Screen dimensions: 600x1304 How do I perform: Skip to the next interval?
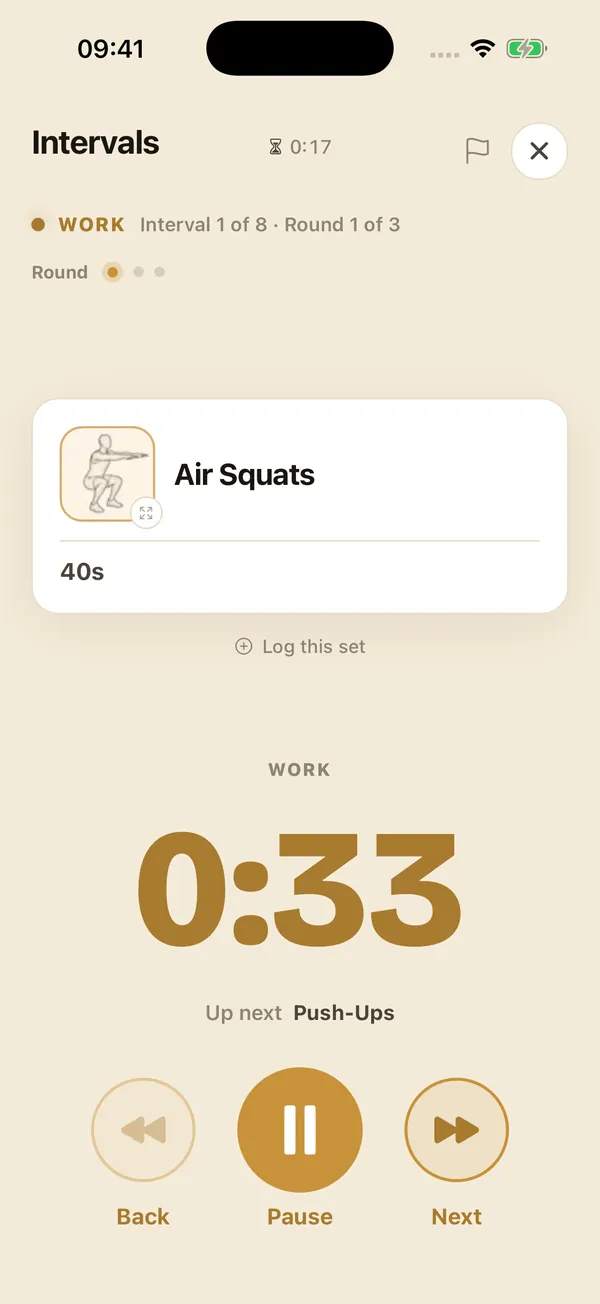click(x=457, y=1130)
